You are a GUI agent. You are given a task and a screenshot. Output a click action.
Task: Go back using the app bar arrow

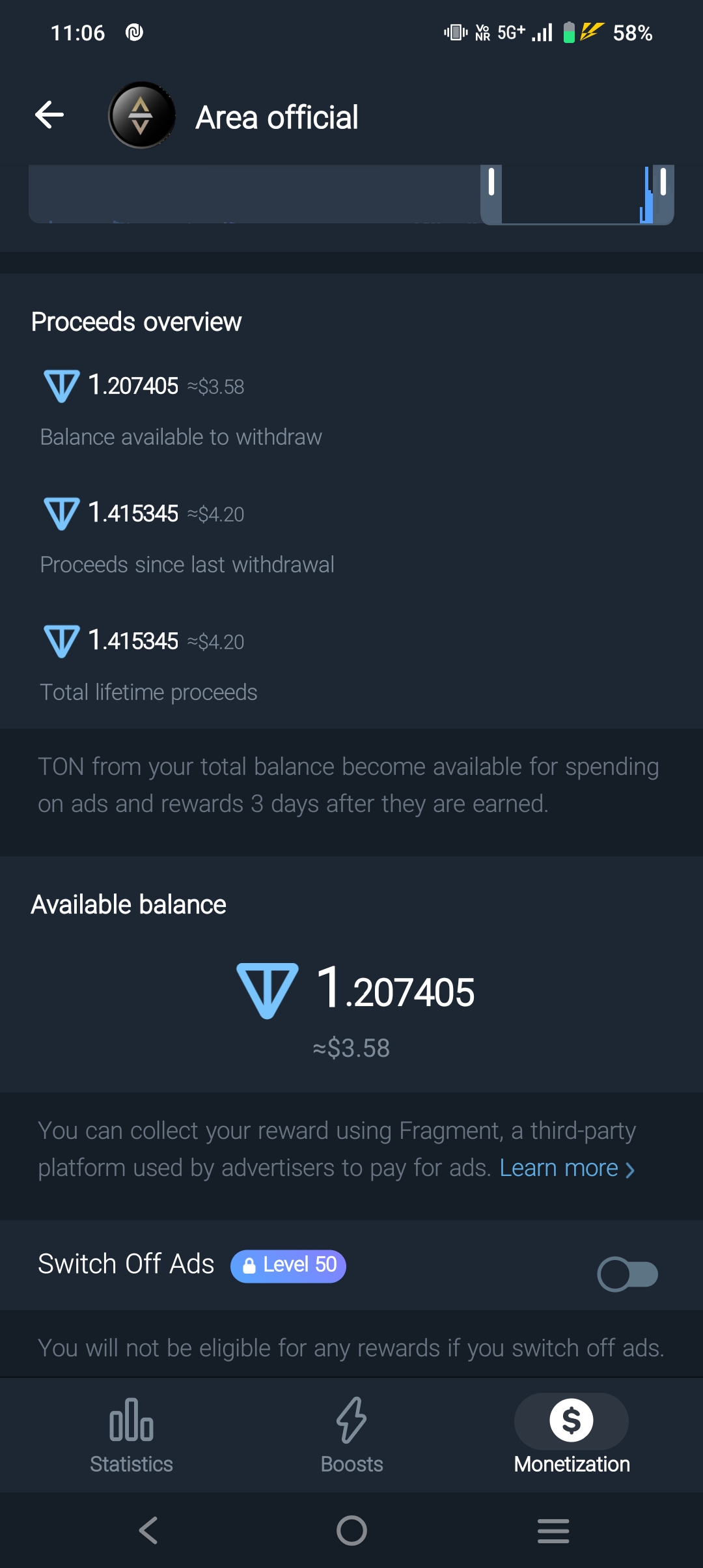(x=49, y=115)
